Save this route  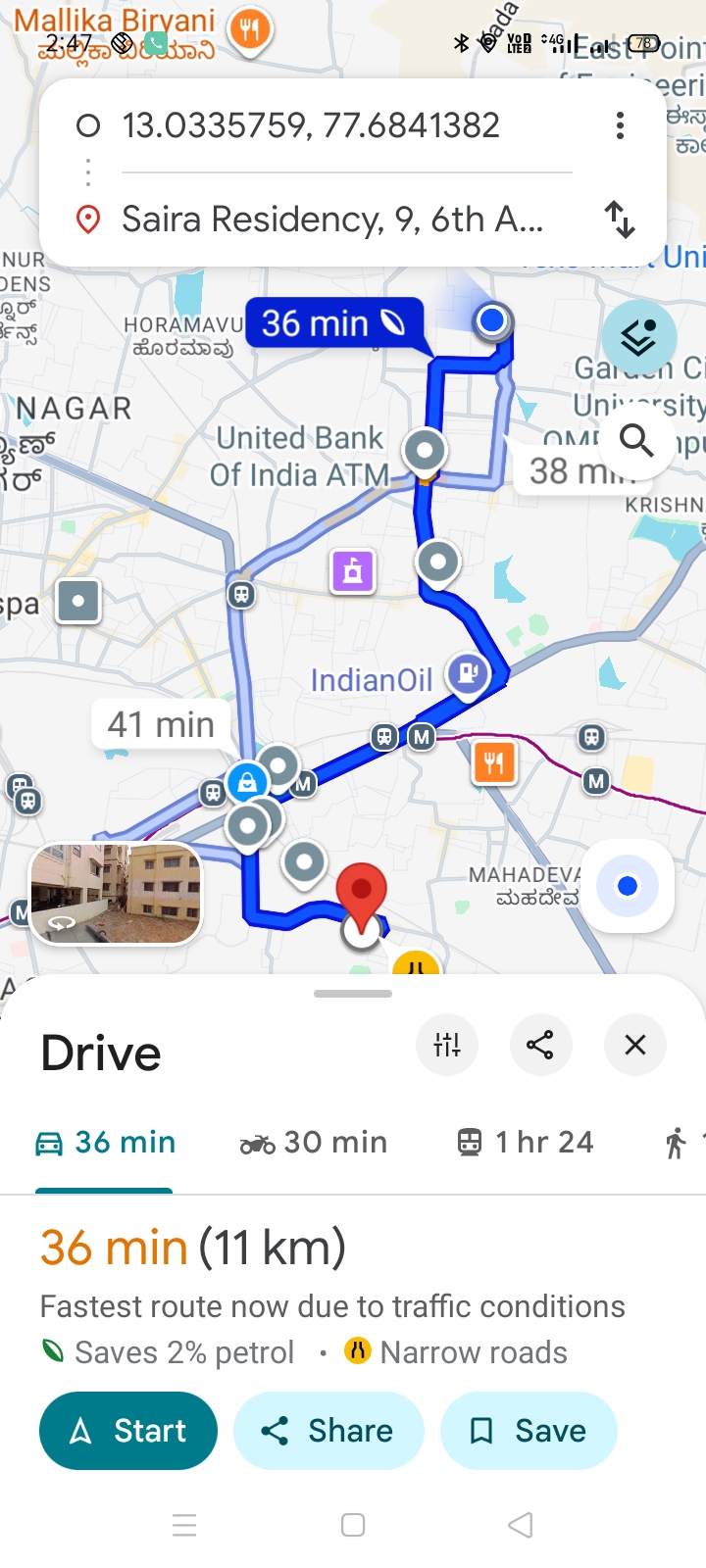pos(529,1431)
